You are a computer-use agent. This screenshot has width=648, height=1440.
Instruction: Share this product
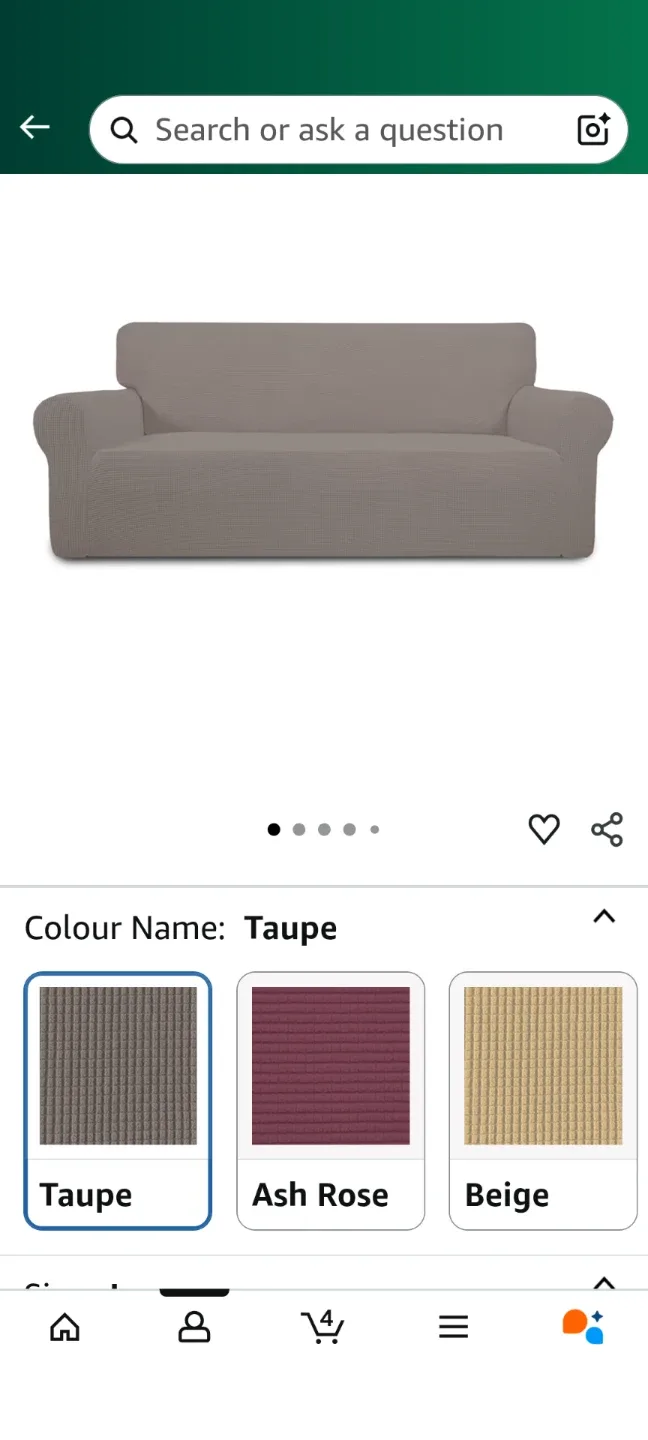tap(607, 829)
